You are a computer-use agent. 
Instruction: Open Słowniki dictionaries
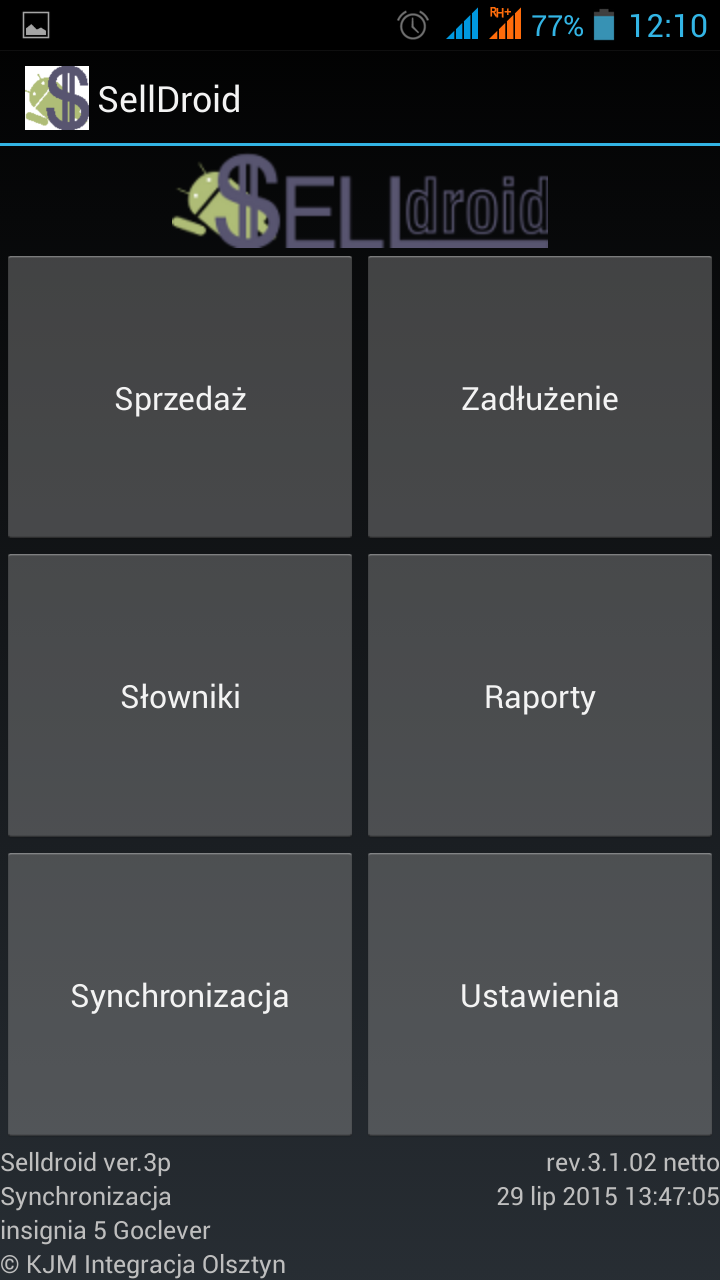tap(180, 695)
